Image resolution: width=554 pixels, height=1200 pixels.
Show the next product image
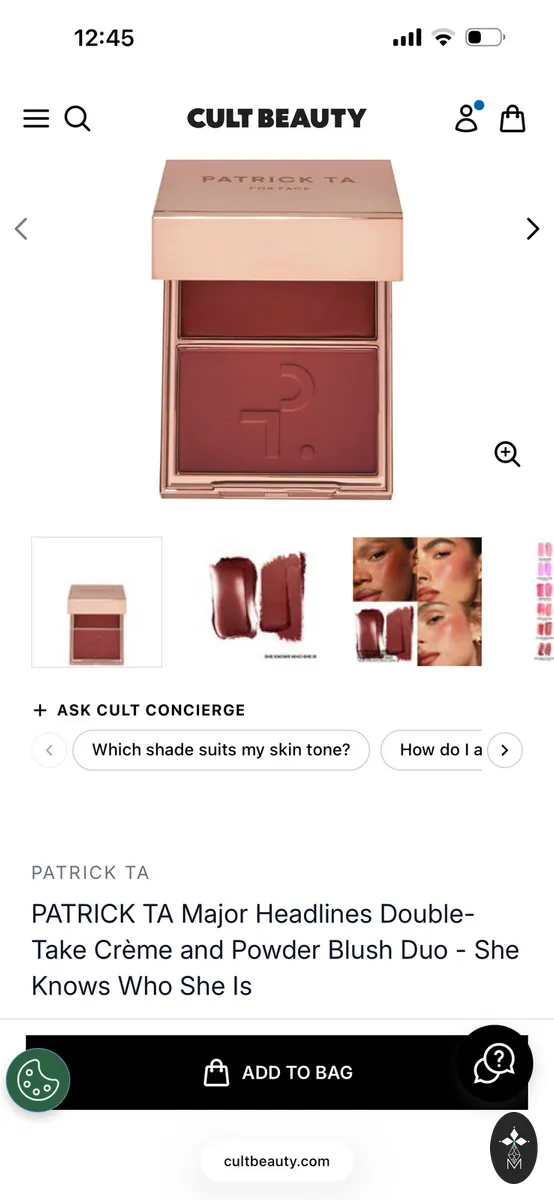click(x=532, y=229)
